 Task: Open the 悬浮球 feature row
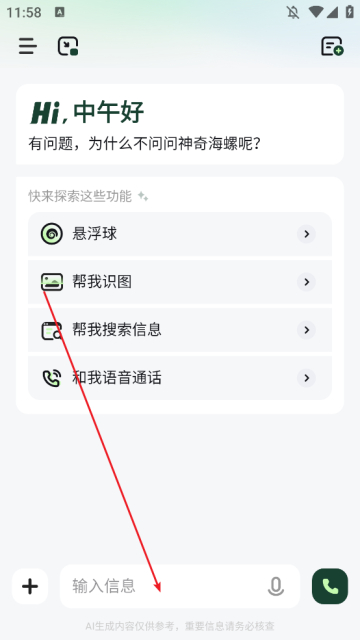180,234
